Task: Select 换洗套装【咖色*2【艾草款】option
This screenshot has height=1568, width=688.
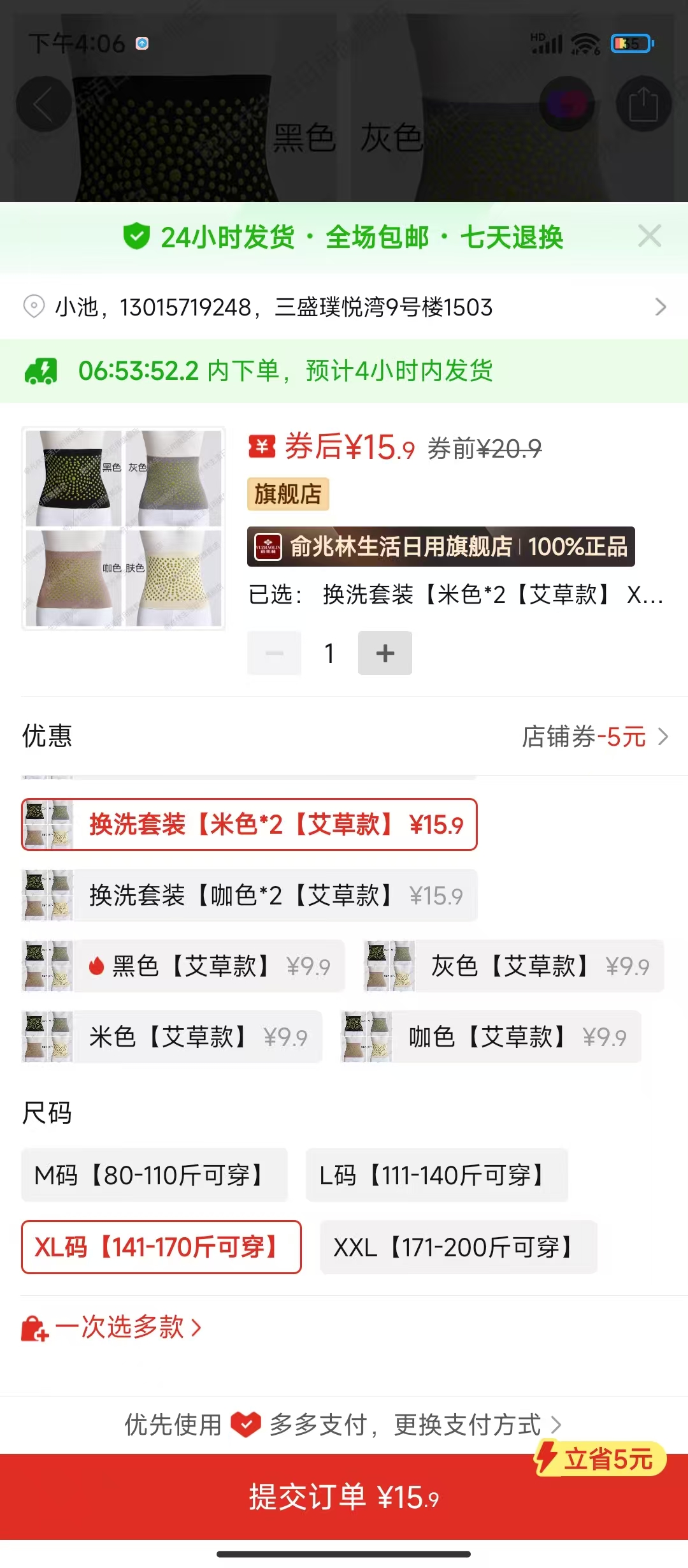Action: [x=250, y=896]
